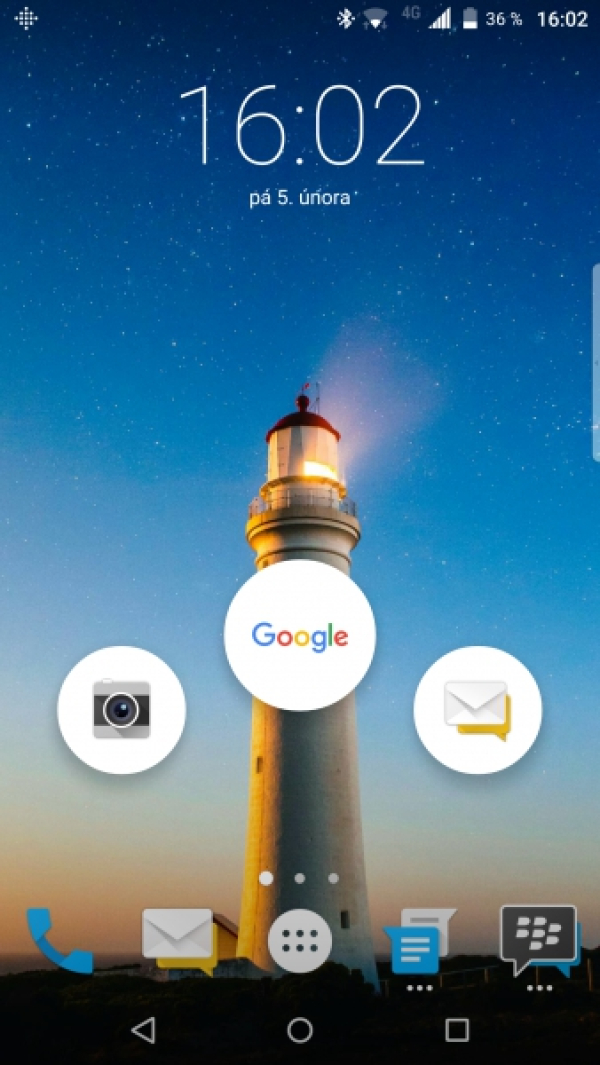Open the BlackBerry Hub envelope circle shortcut
The image size is (600, 1065).
coord(477,709)
